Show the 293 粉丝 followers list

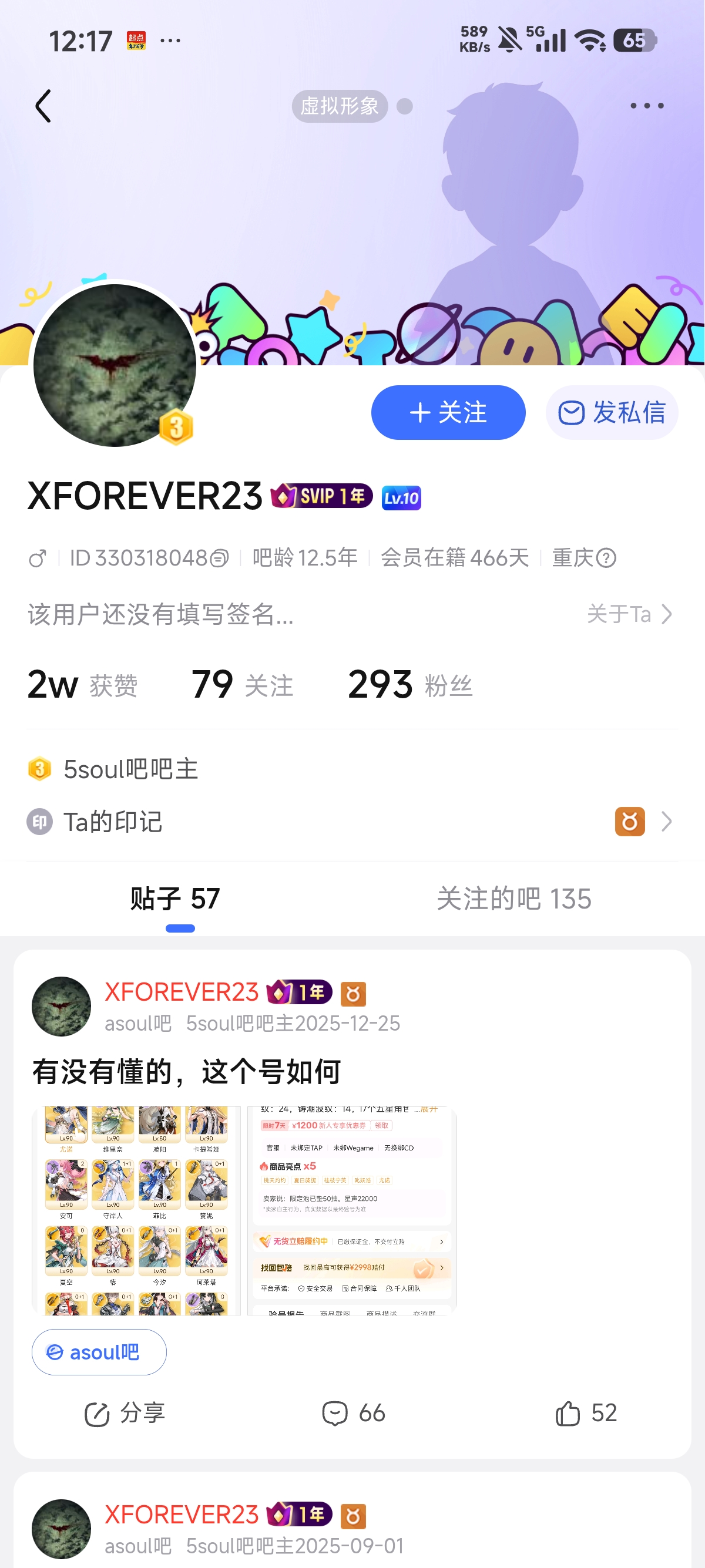click(x=409, y=685)
